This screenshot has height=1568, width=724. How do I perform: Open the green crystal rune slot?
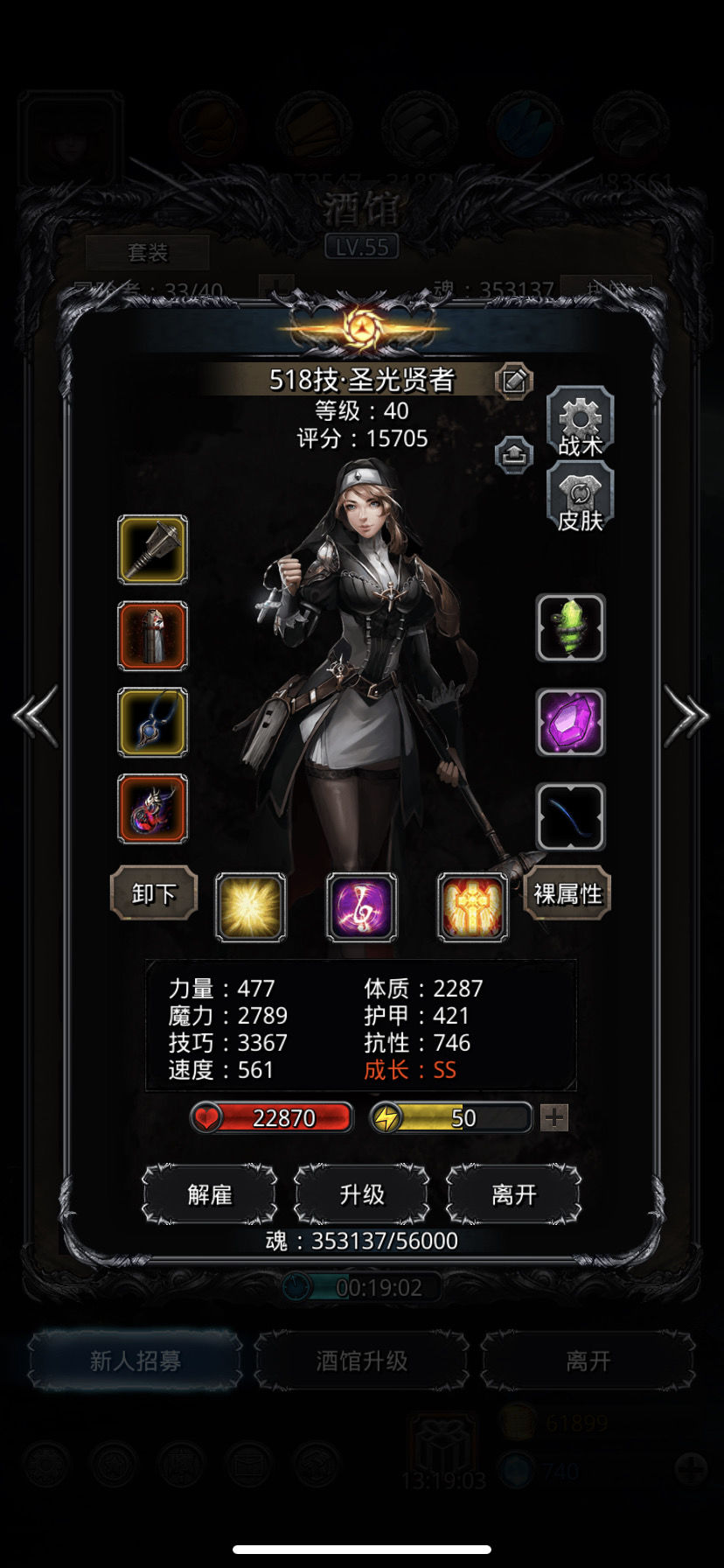[570, 627]
